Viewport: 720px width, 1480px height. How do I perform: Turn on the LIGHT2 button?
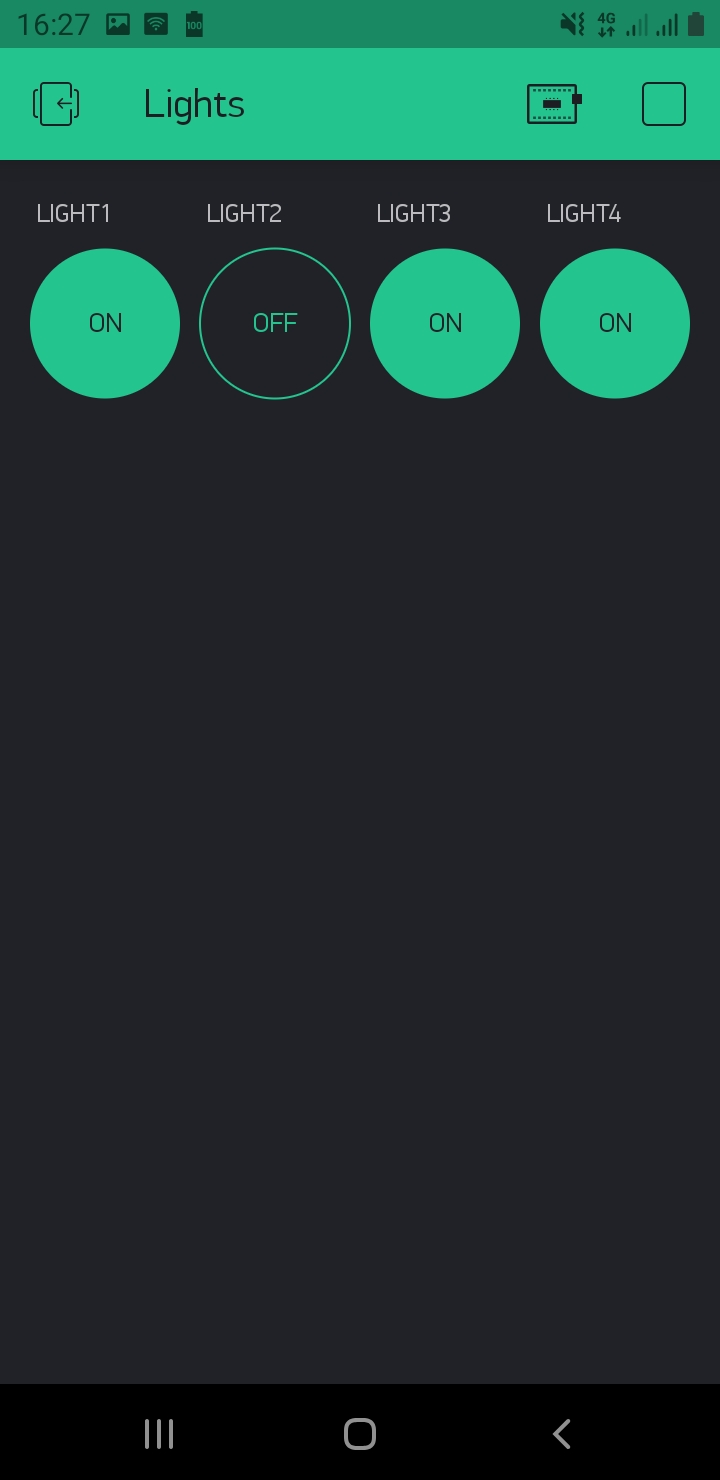point(275,323)
